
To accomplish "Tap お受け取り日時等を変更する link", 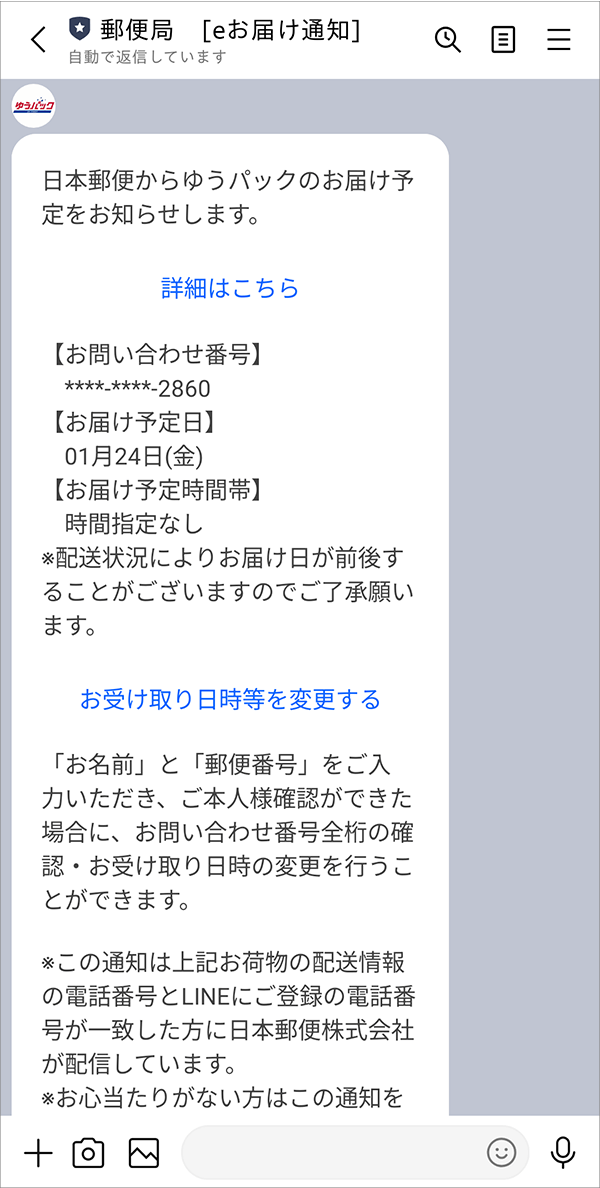I will (230, 699).
